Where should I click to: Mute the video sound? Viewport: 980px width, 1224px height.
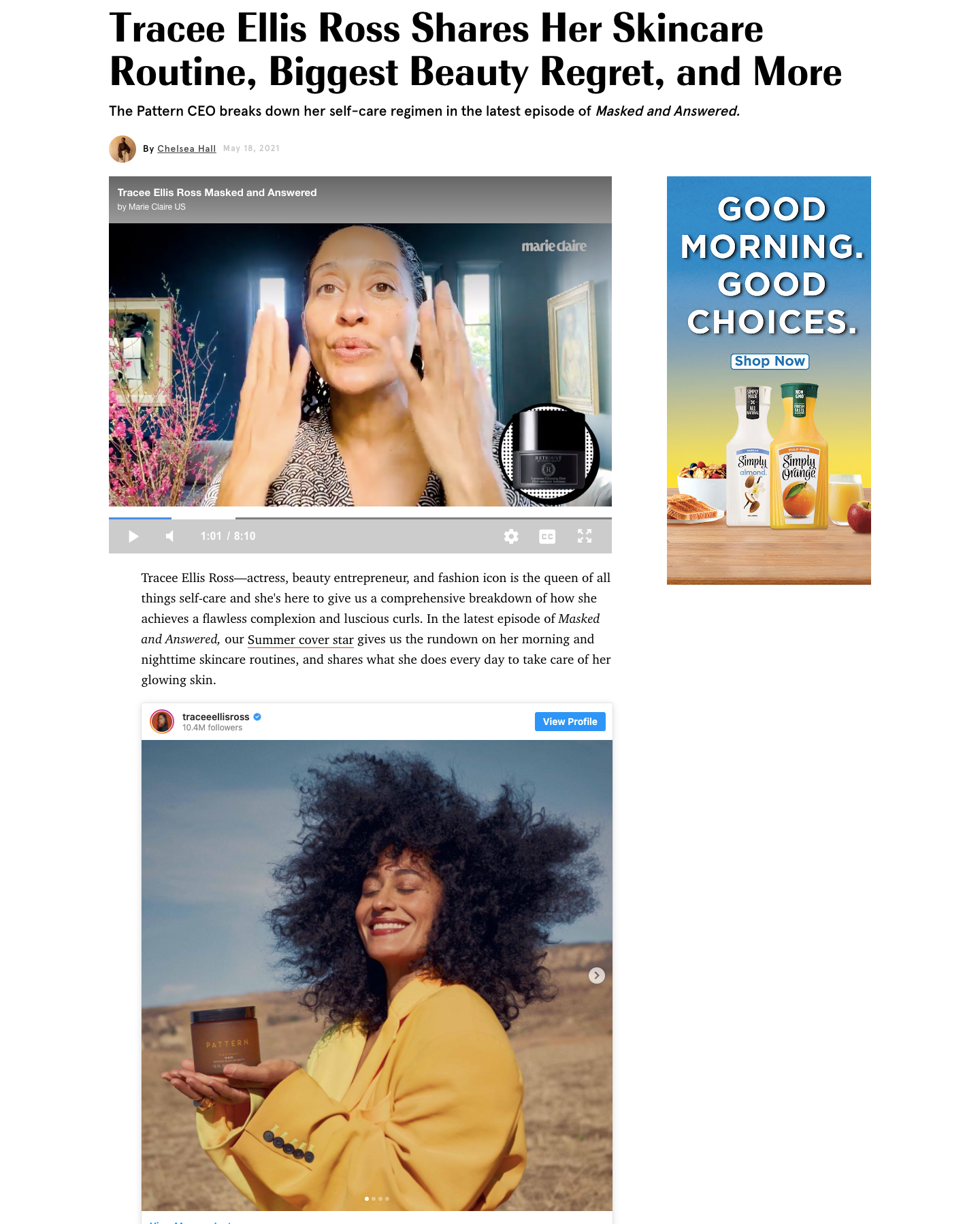point(170,536)
